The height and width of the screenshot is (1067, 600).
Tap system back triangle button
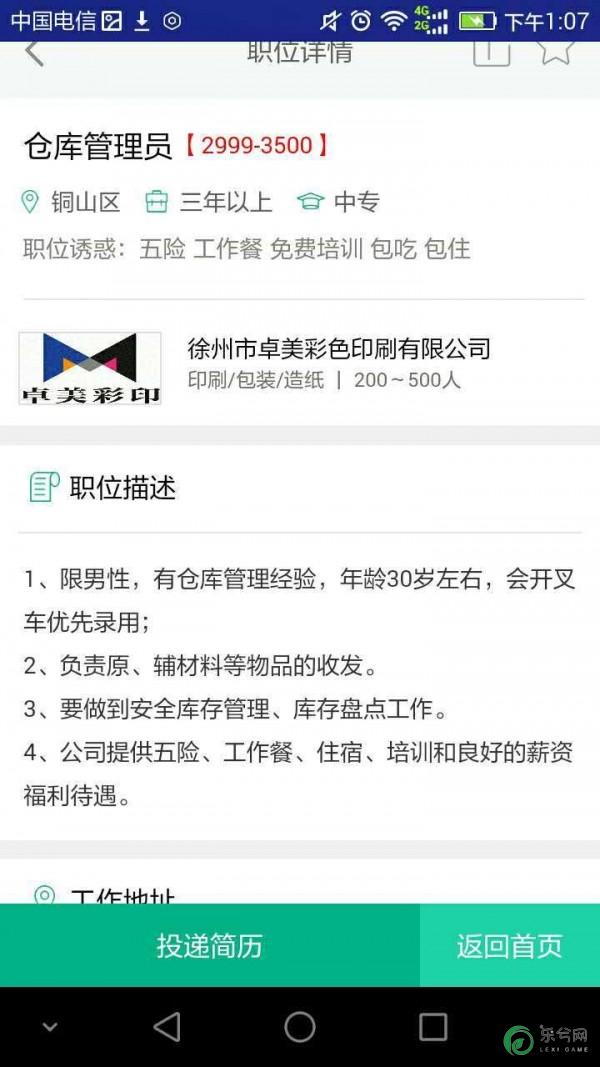(x=167, y=1026)
